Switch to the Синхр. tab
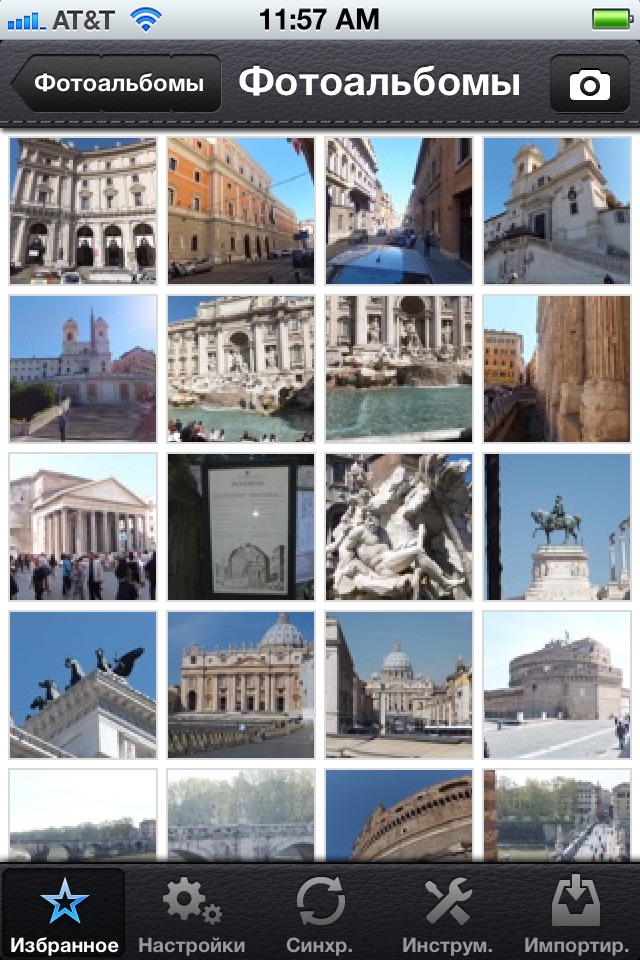Image resolution: width=640 pixels, height=960 pixels. click(320, 911)
